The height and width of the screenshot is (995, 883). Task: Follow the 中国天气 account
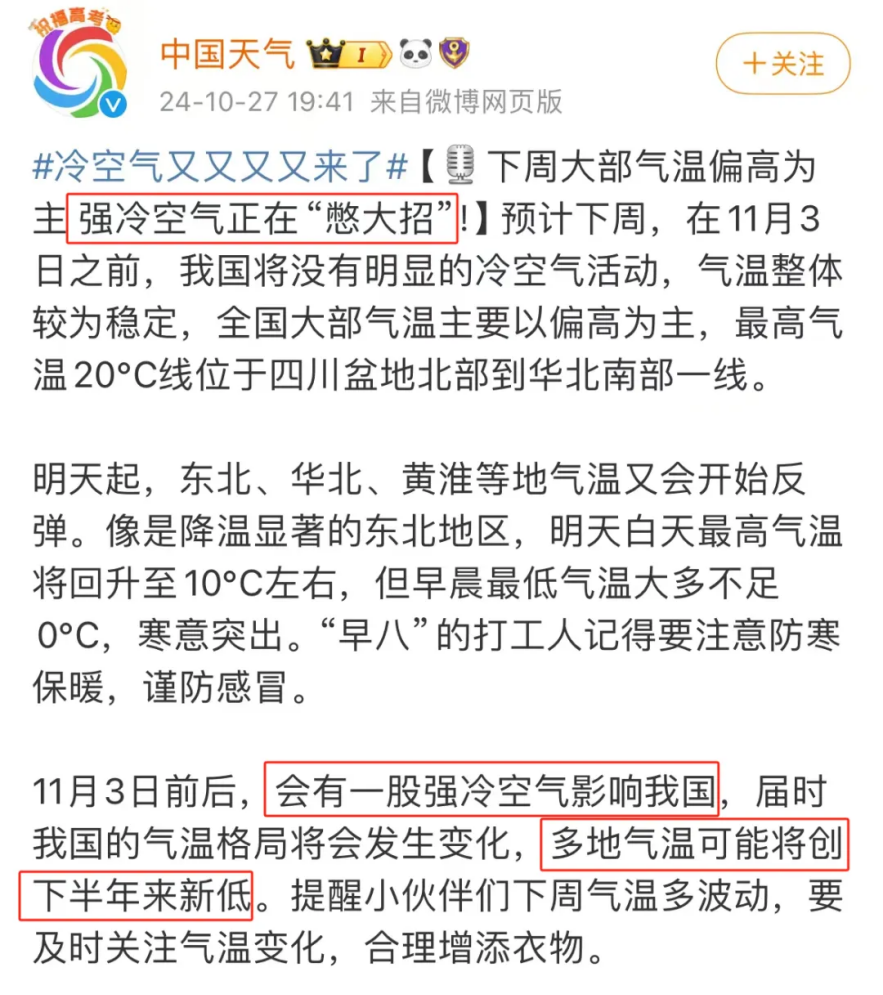(782, 64)
